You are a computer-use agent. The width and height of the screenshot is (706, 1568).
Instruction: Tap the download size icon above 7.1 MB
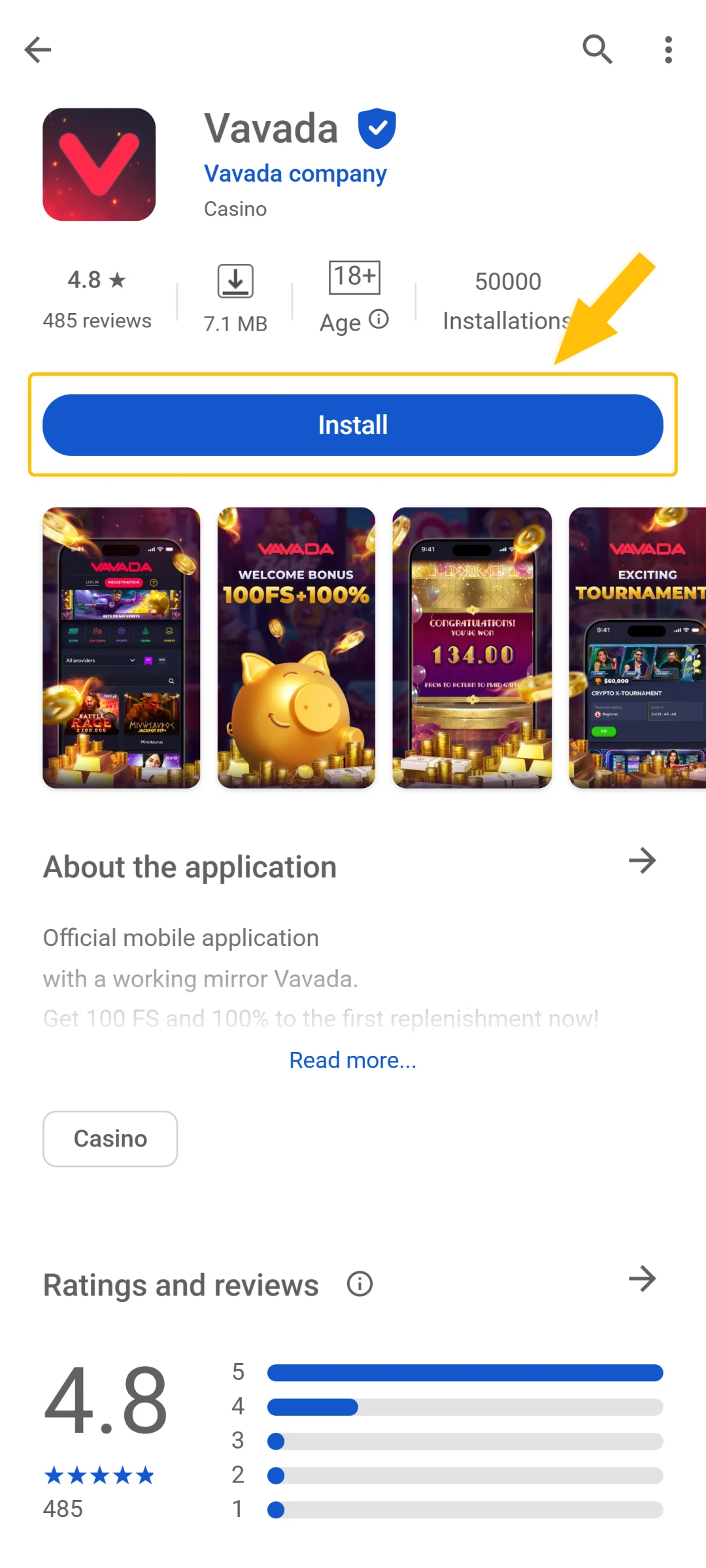235,280
